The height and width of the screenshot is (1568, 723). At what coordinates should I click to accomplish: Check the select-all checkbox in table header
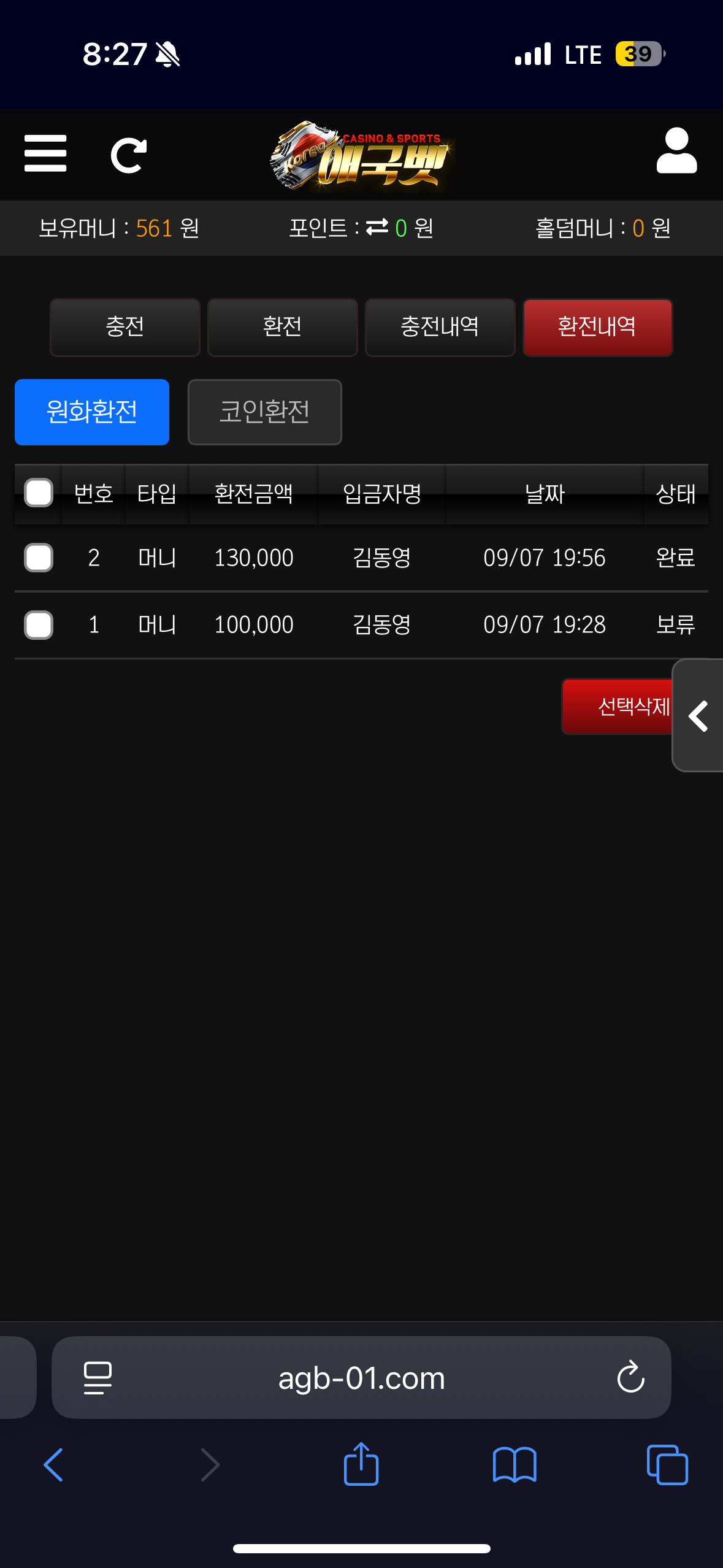point(39,493)
